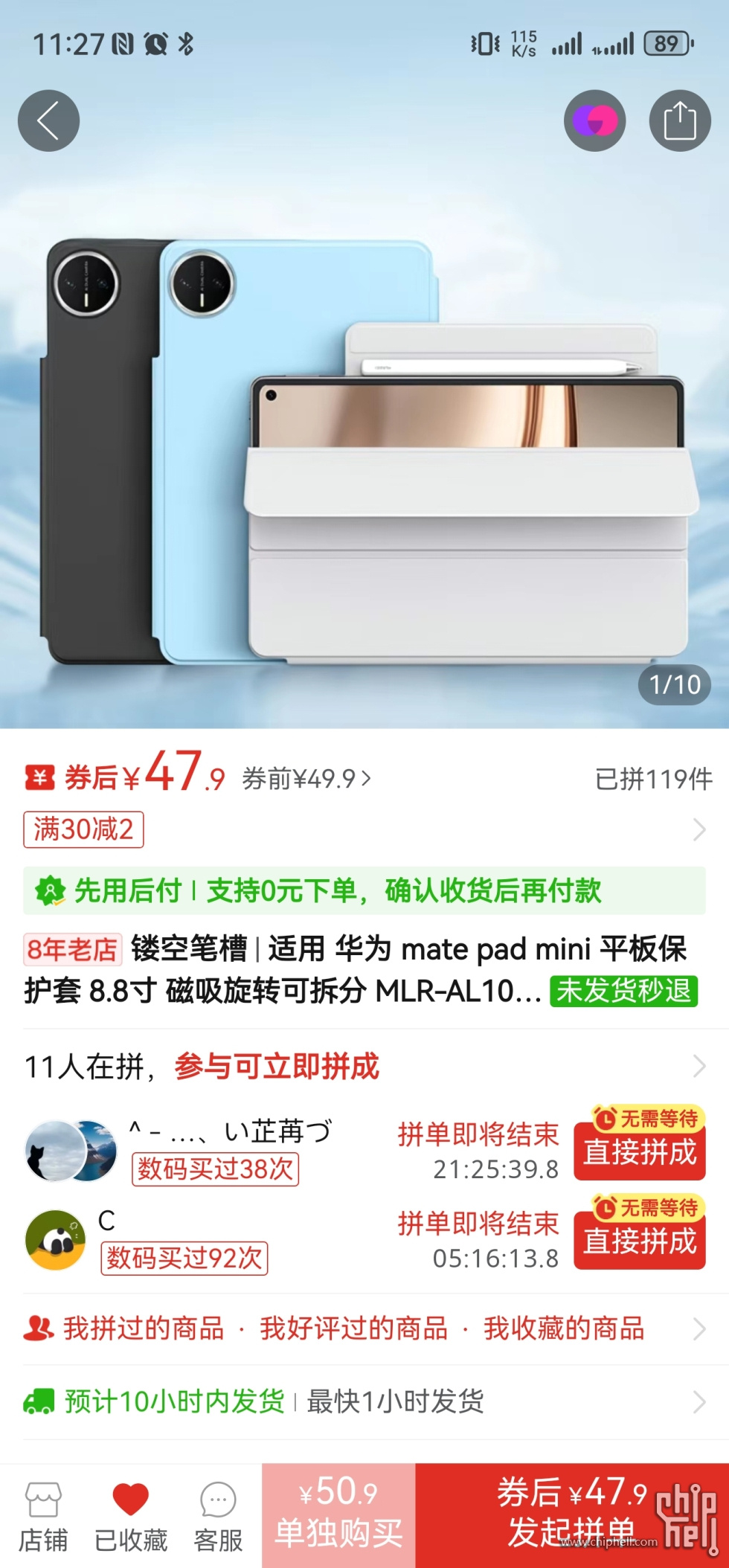Expand the 11人在拼 group list
The image size is (729, 1568).
(x=698, y=1066)
